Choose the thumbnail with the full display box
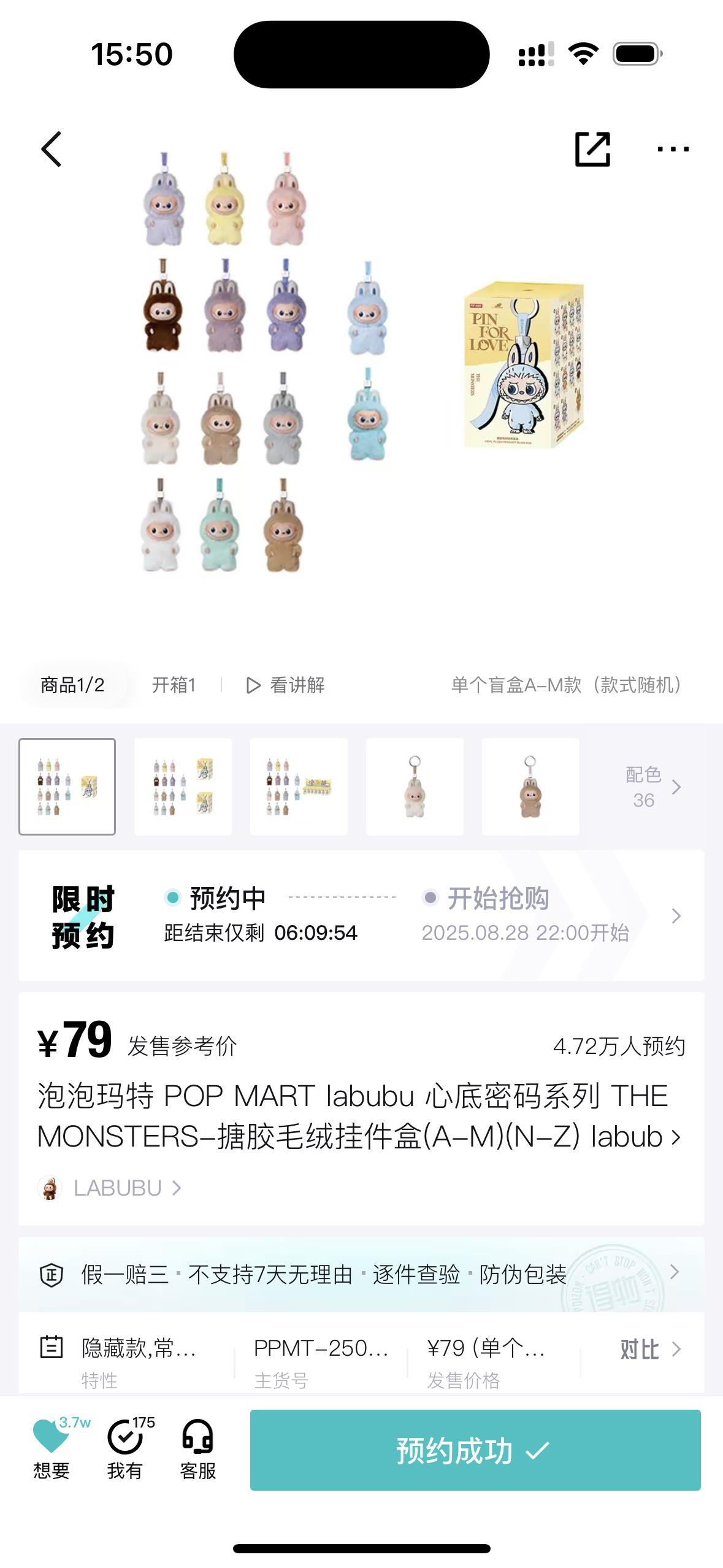 coord(299,787)
